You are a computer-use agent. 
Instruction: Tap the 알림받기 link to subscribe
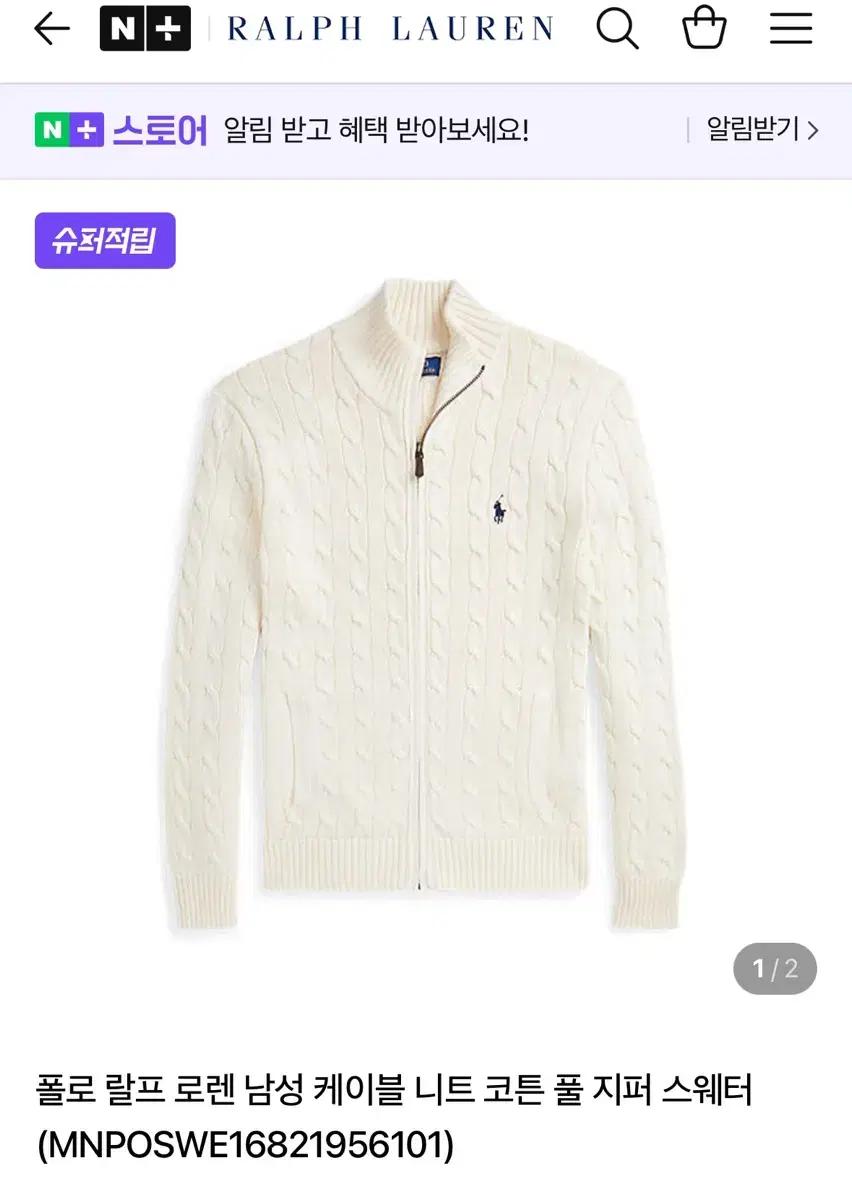point(755,129)
